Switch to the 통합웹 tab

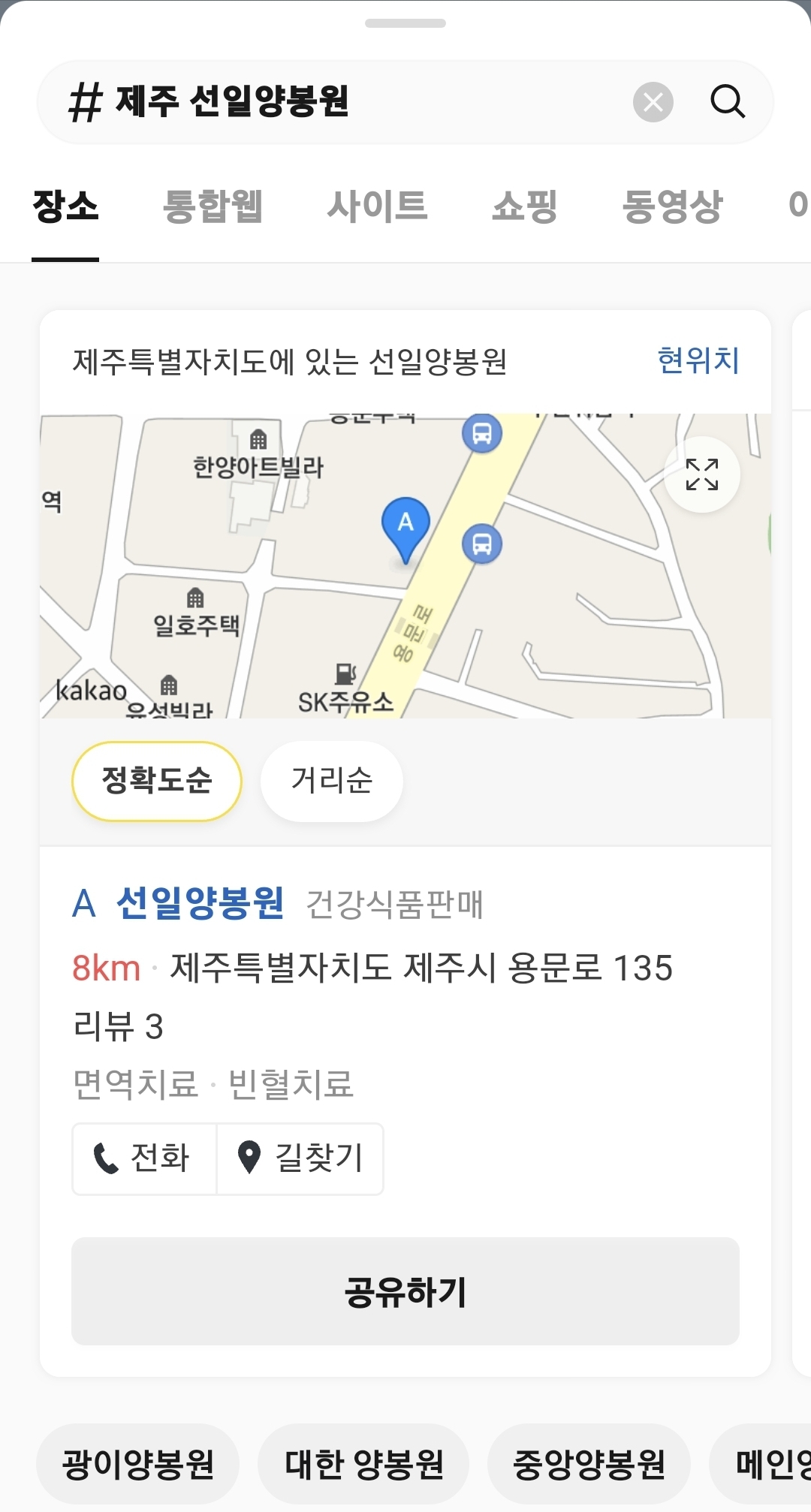pyautogui.click(x=213, y=206)
